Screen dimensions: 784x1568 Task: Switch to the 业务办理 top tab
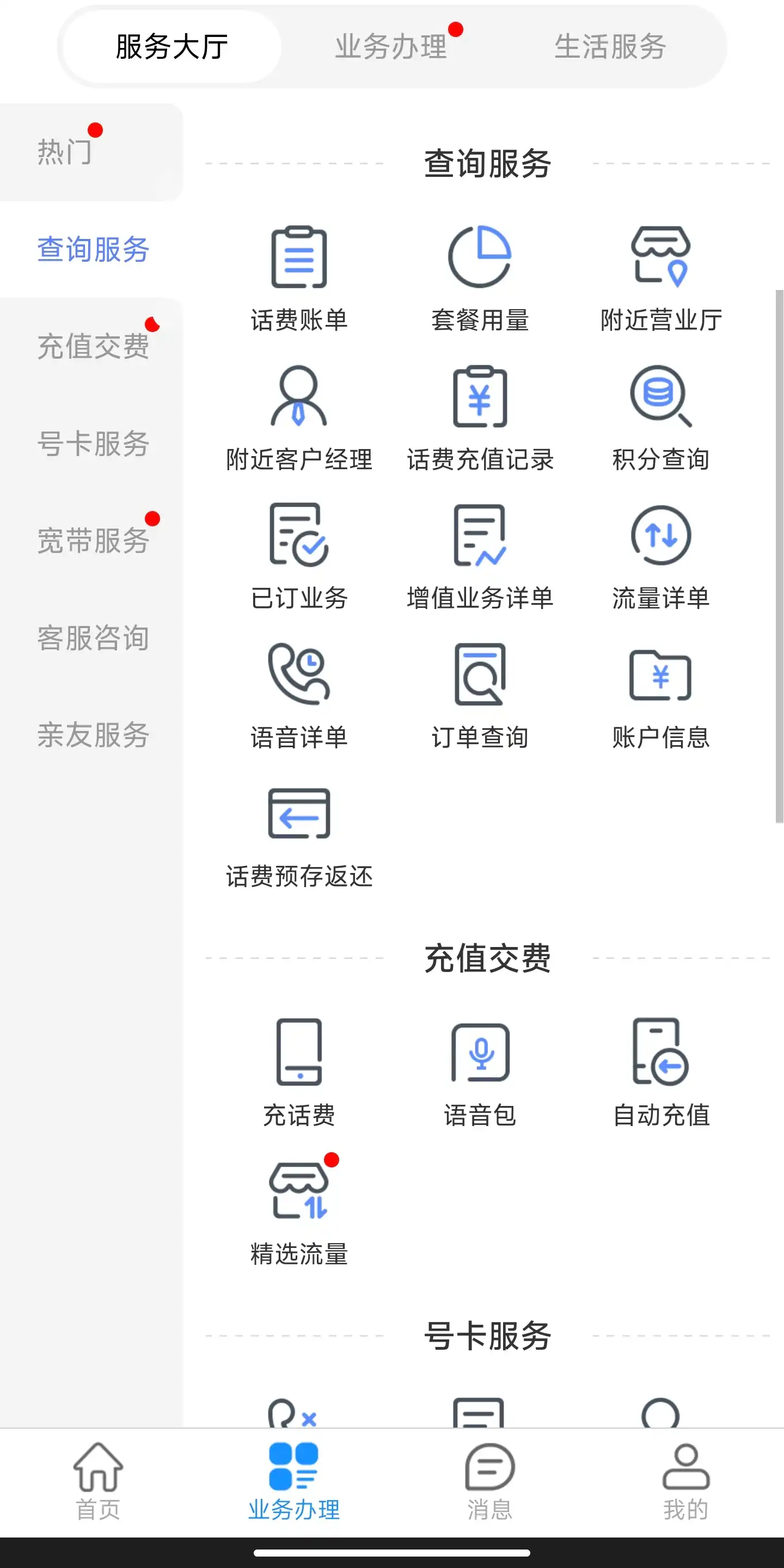pyautogui.click(x=391, y=47)
